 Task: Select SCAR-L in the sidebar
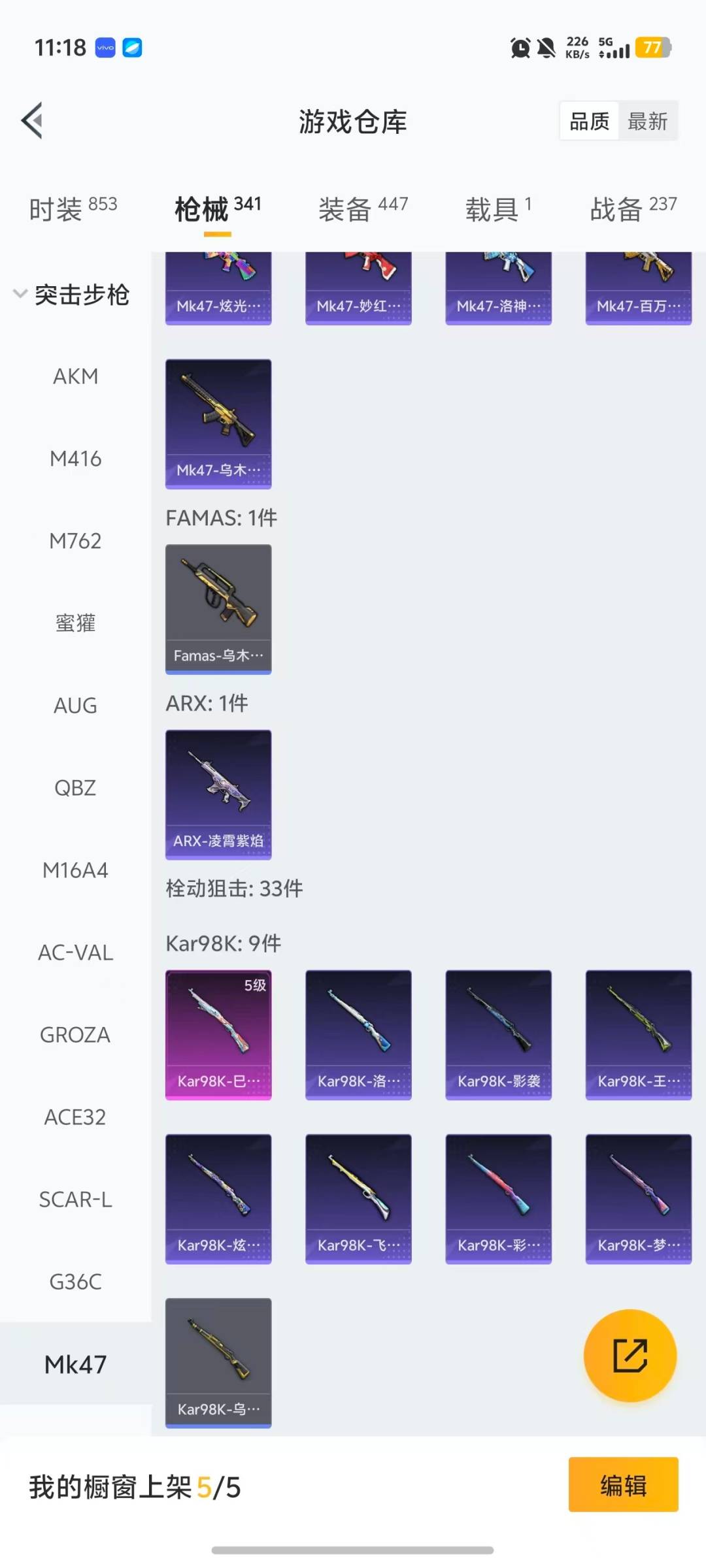coord(75,1200)
